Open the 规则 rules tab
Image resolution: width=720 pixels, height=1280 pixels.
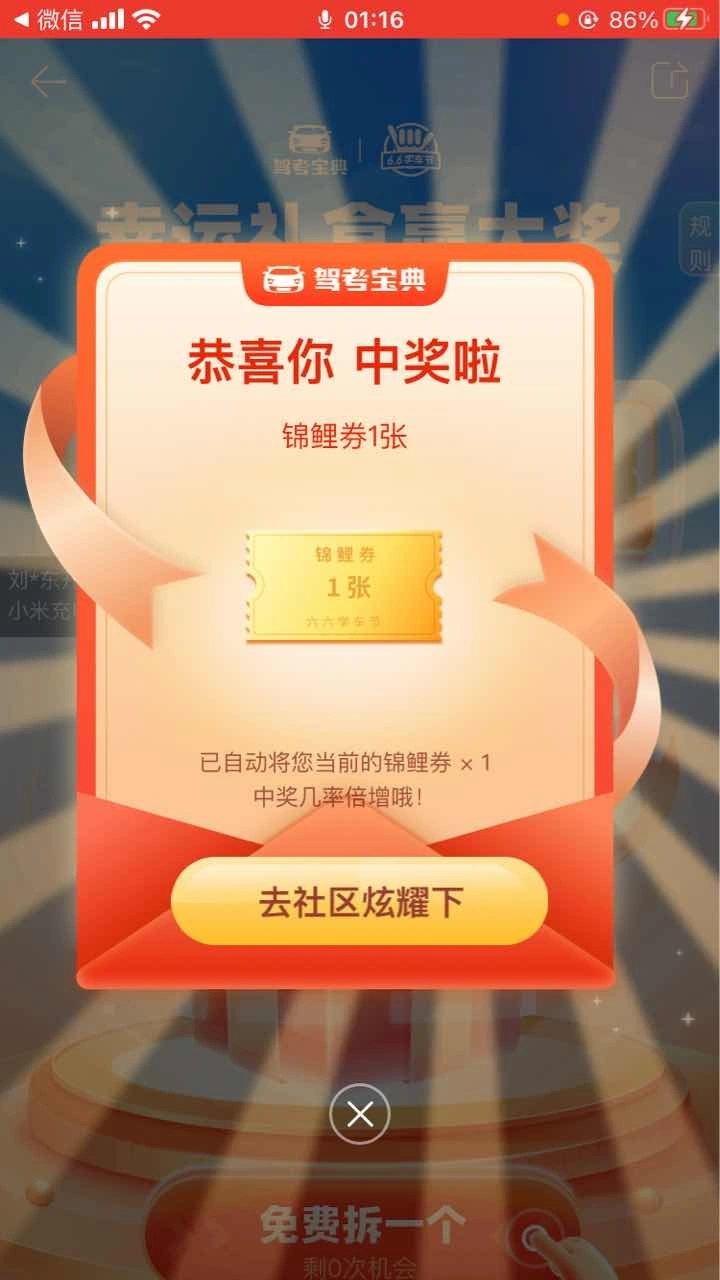pyautogui.click(x=698, y=243)
